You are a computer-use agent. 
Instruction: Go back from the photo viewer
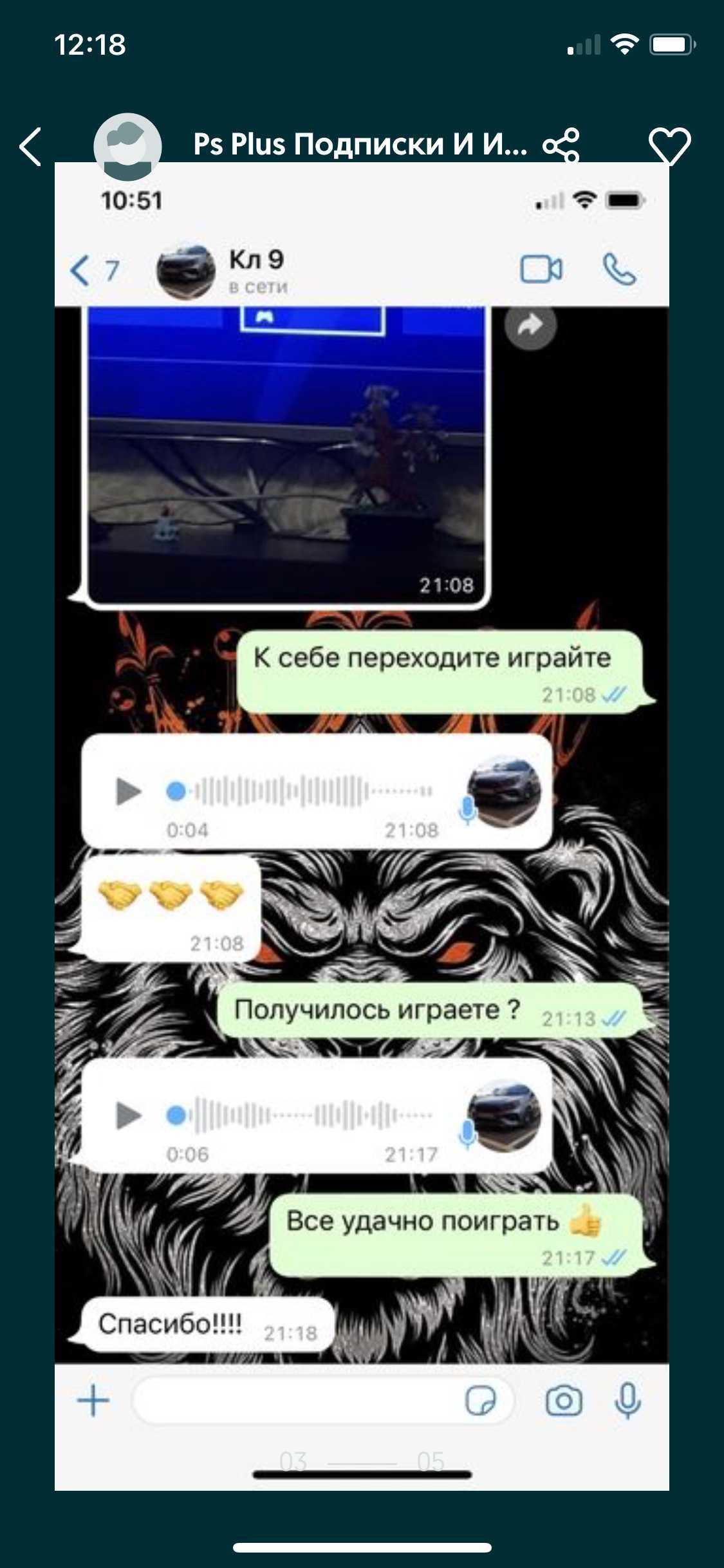[31, 147]
